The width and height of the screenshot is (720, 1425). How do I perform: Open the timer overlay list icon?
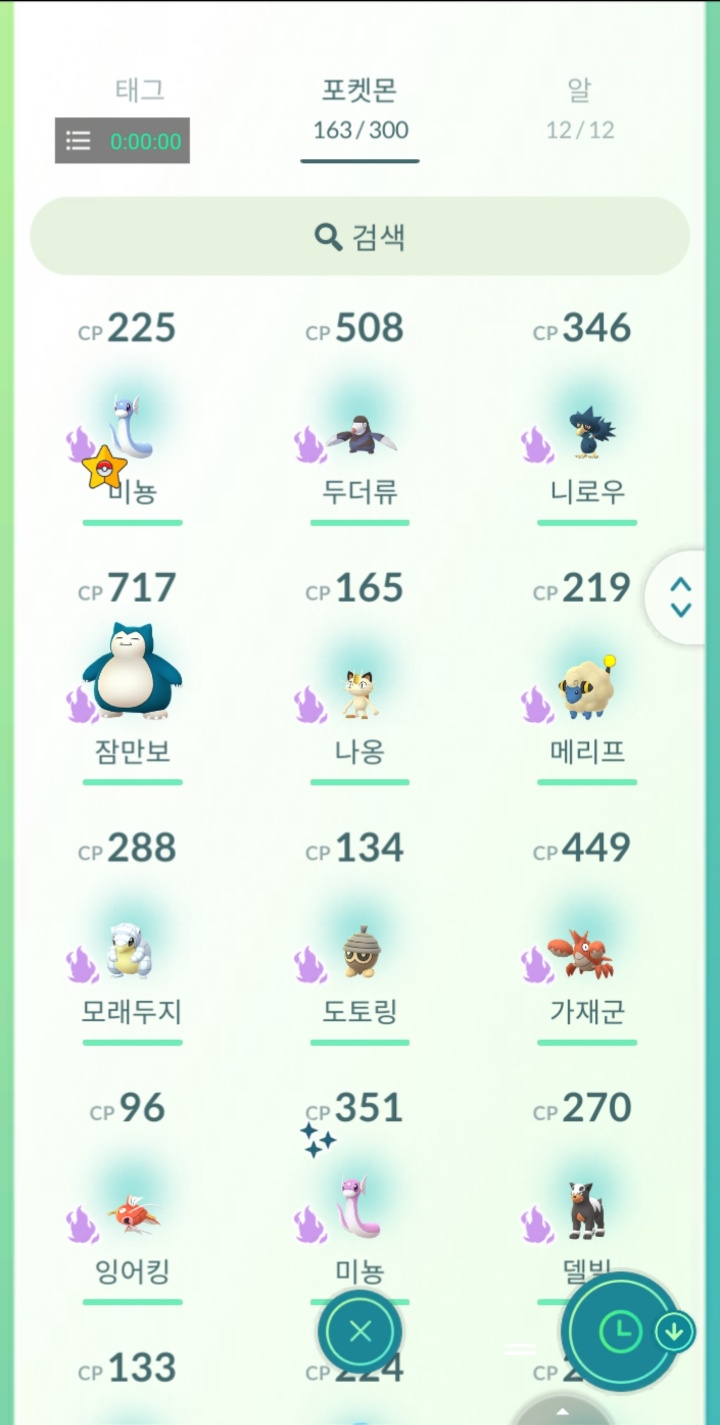click(x=79, y=141)
